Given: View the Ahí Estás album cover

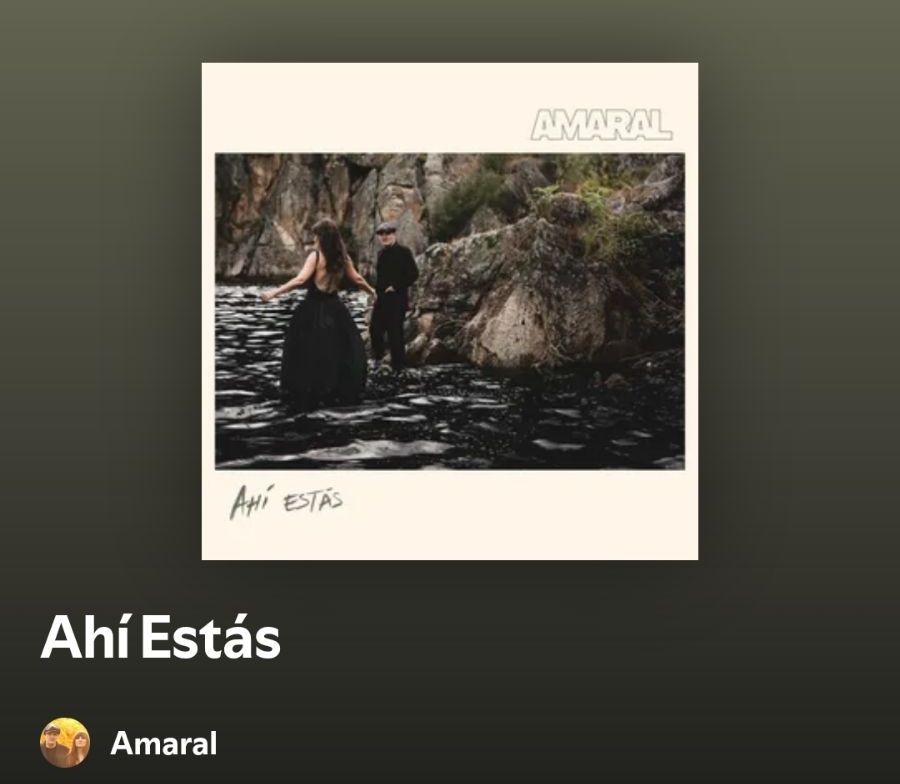Looking at the screenshot, I should 449,311.
